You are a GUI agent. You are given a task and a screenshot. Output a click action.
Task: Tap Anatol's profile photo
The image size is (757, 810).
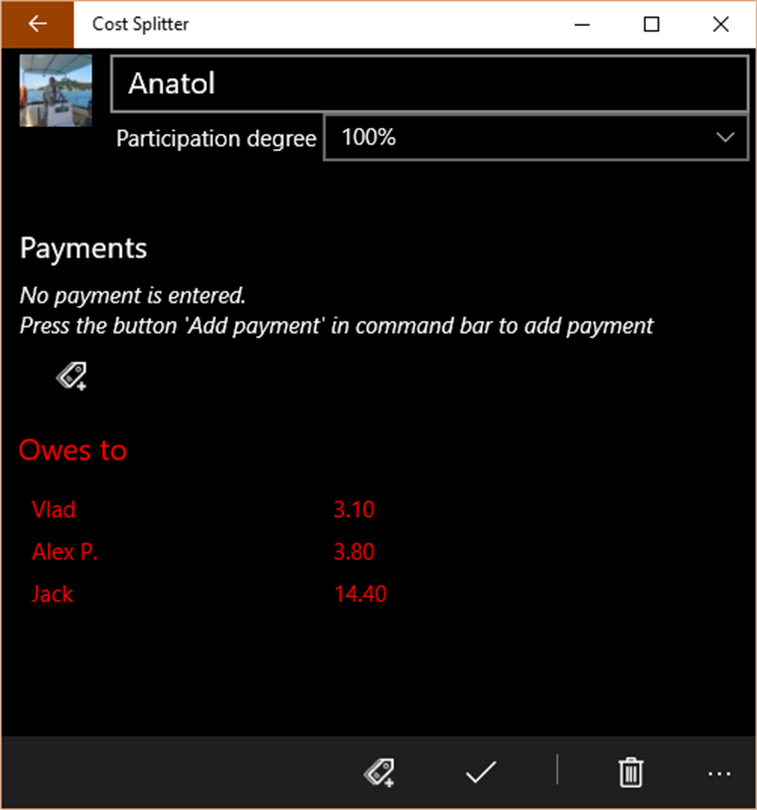tap(56, 91)
